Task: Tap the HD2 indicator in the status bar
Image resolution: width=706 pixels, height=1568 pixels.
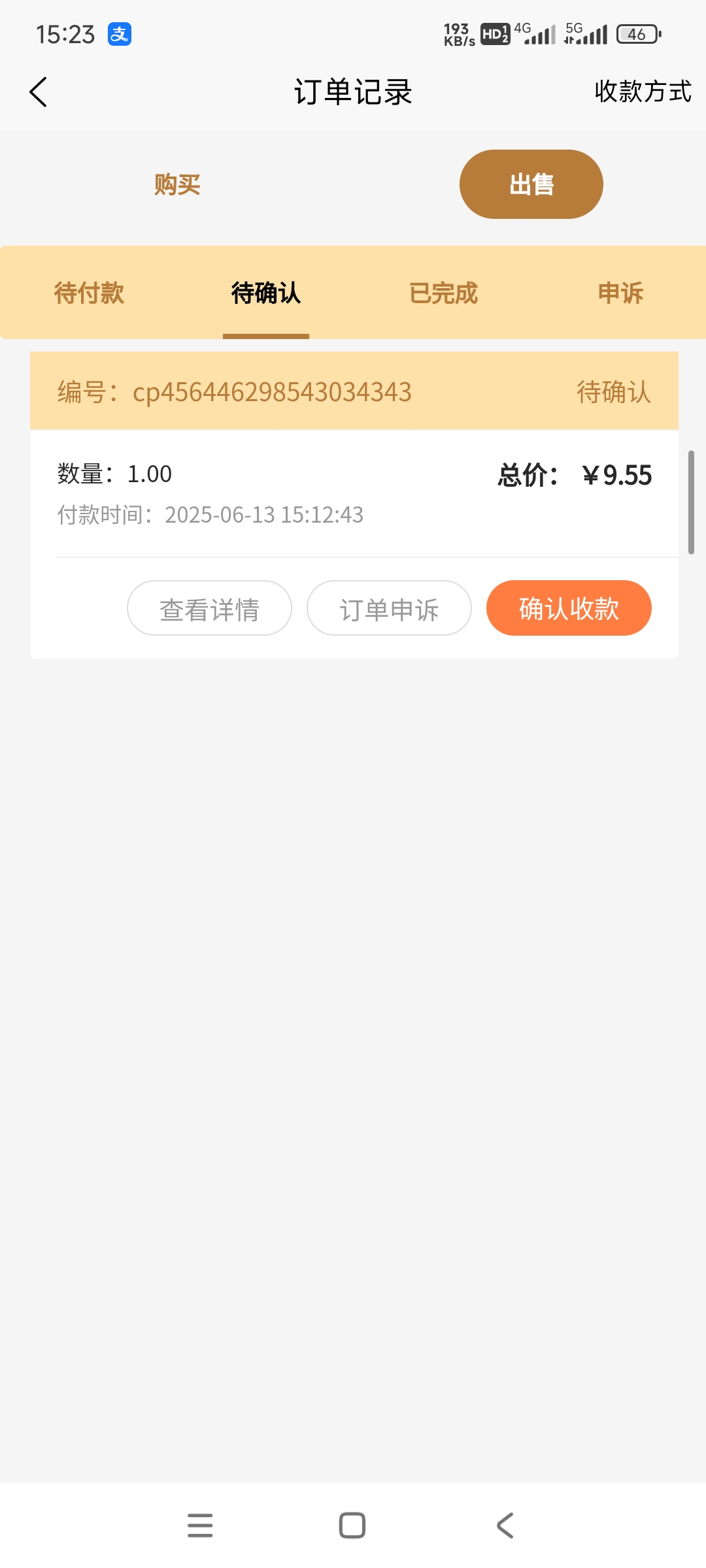Action: [496, 33]
